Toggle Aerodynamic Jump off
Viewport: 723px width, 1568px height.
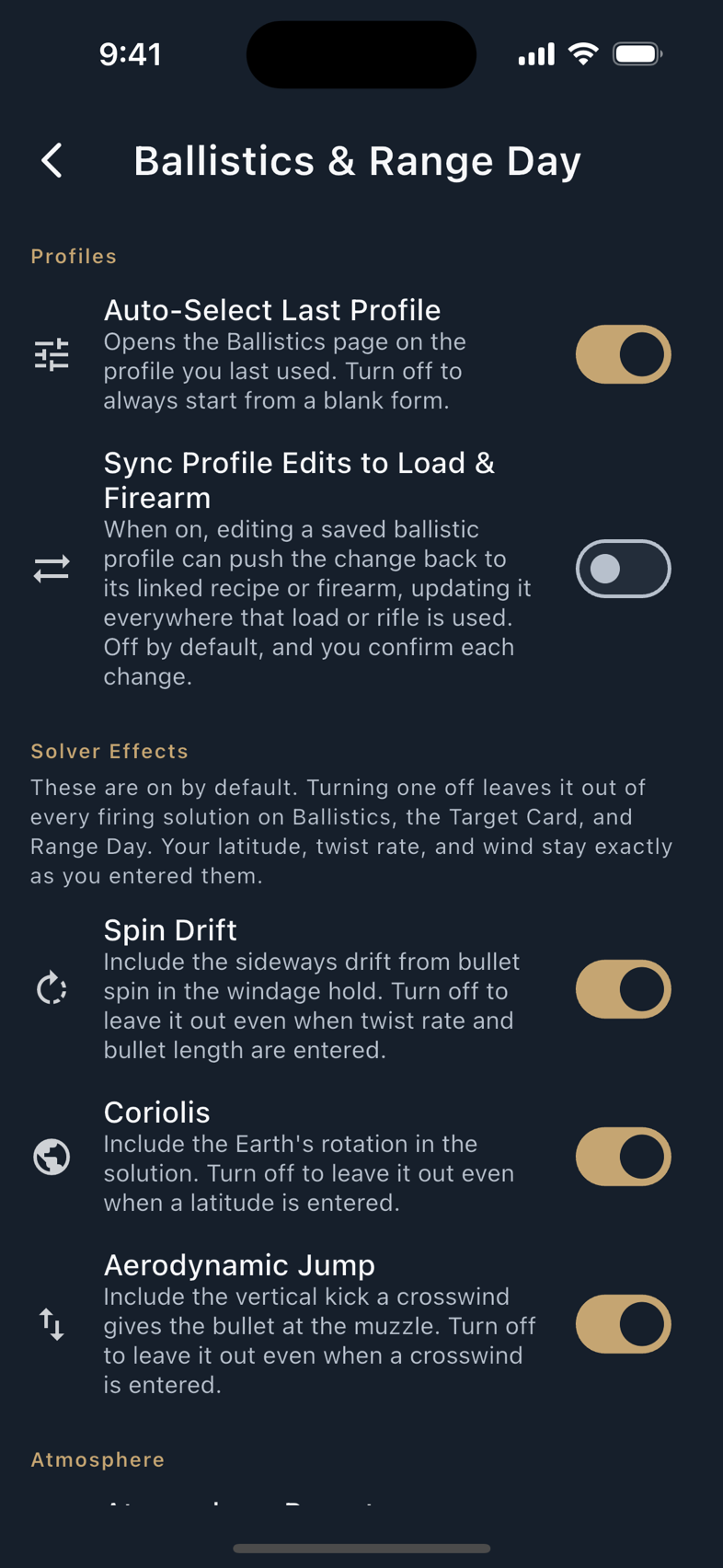[x=624, y=1324]
